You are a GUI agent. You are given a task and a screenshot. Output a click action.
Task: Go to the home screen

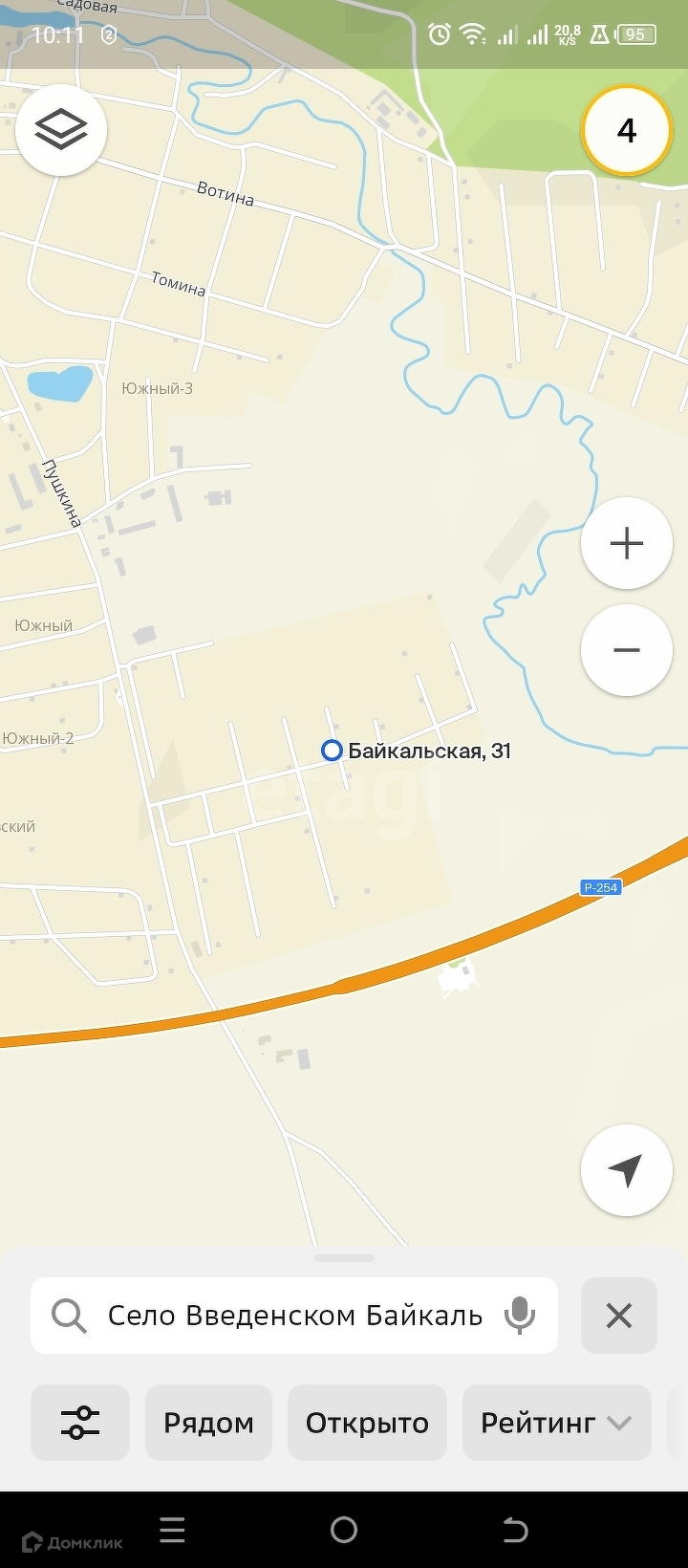click(344, 1530)
